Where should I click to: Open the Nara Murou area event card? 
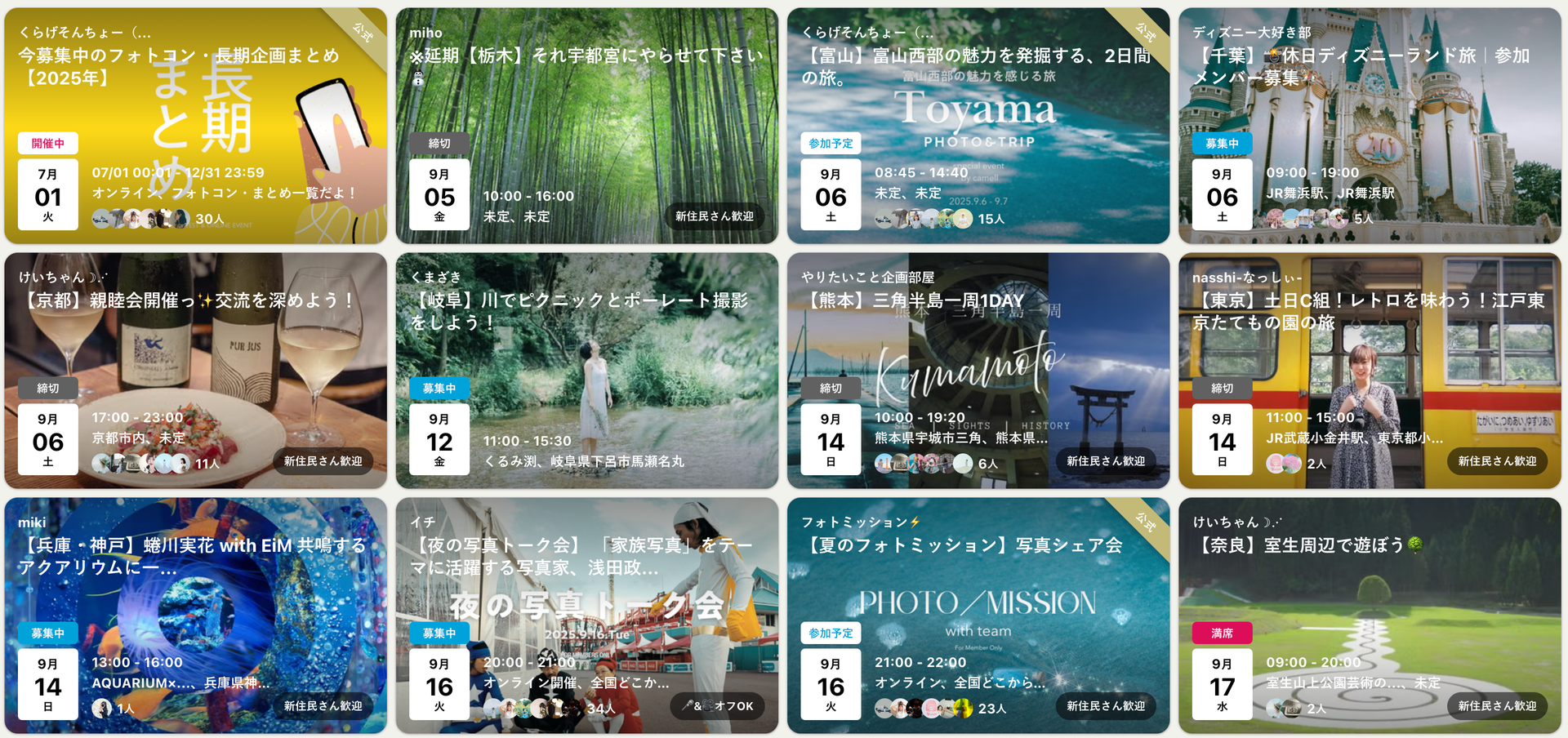point(1370,616)
